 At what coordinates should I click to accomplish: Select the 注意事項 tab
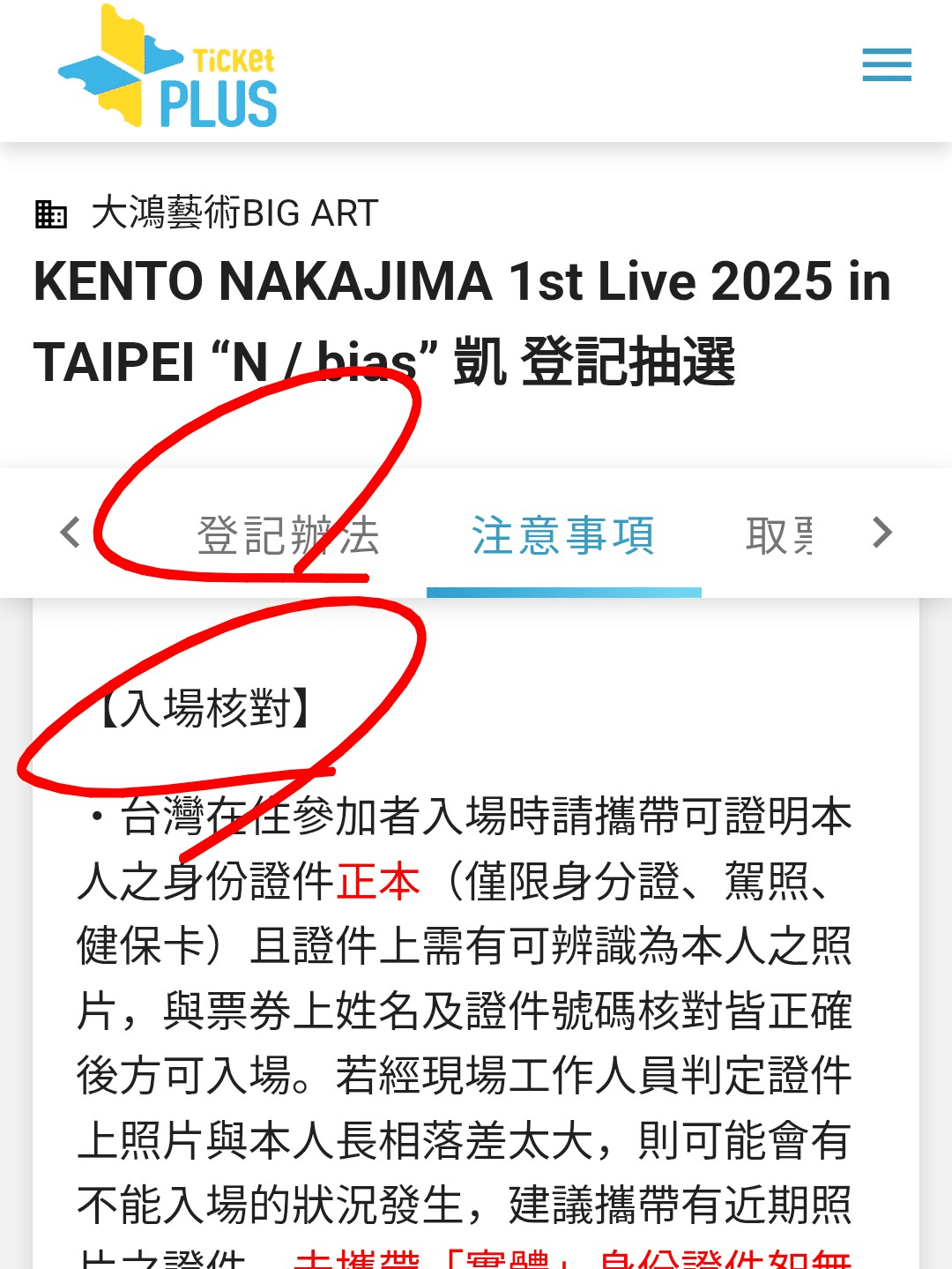tap(563, 534)
